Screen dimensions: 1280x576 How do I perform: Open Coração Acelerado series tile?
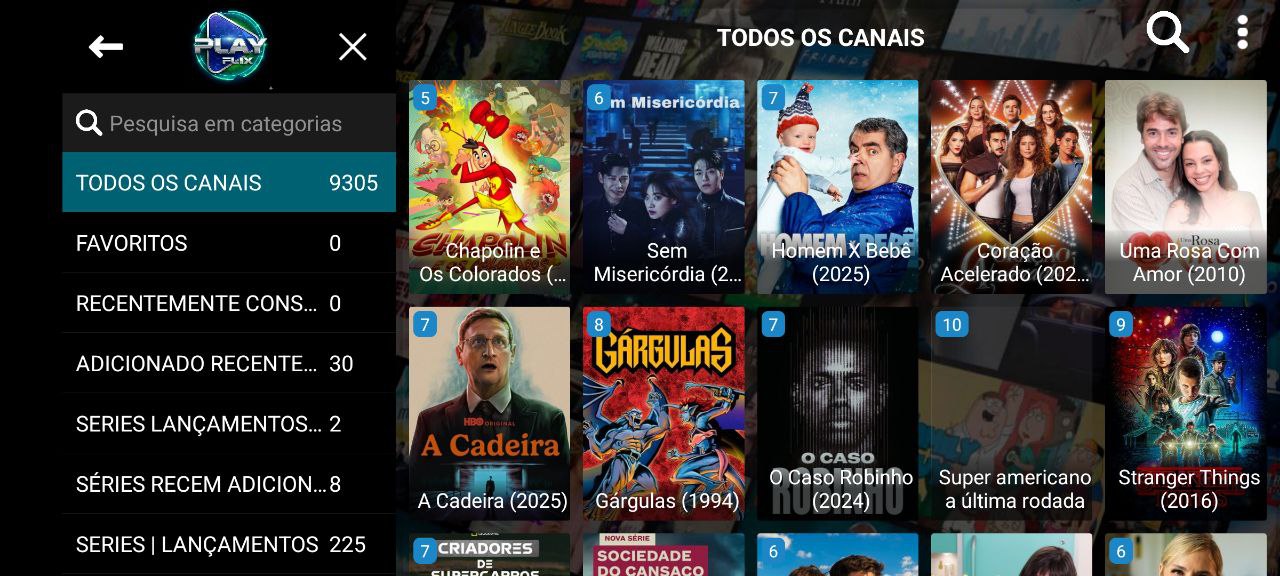1012,187
